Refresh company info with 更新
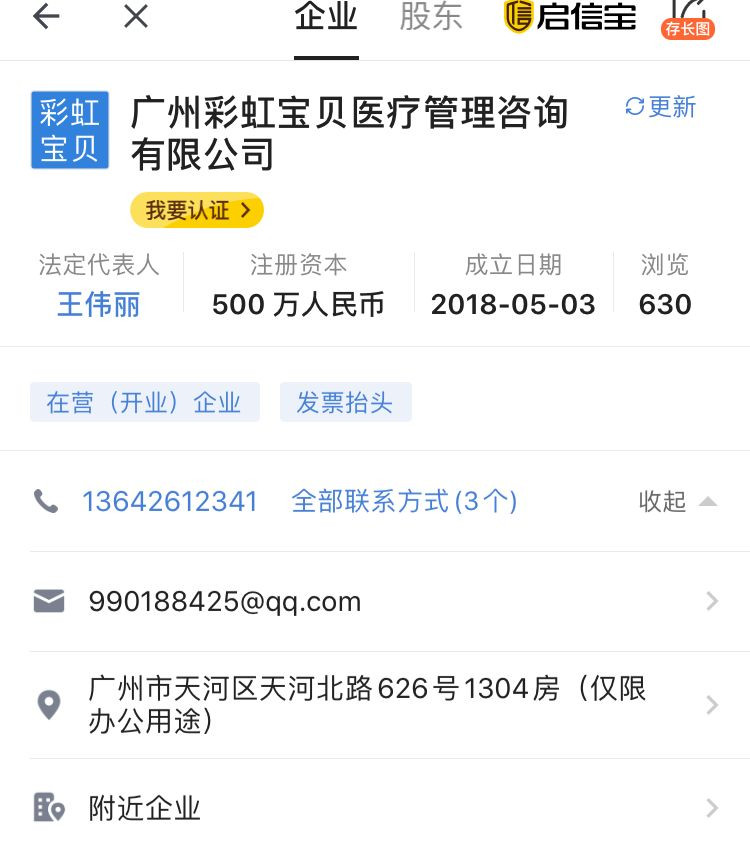Viewport: 750px width, 853px height. (660, 108)
